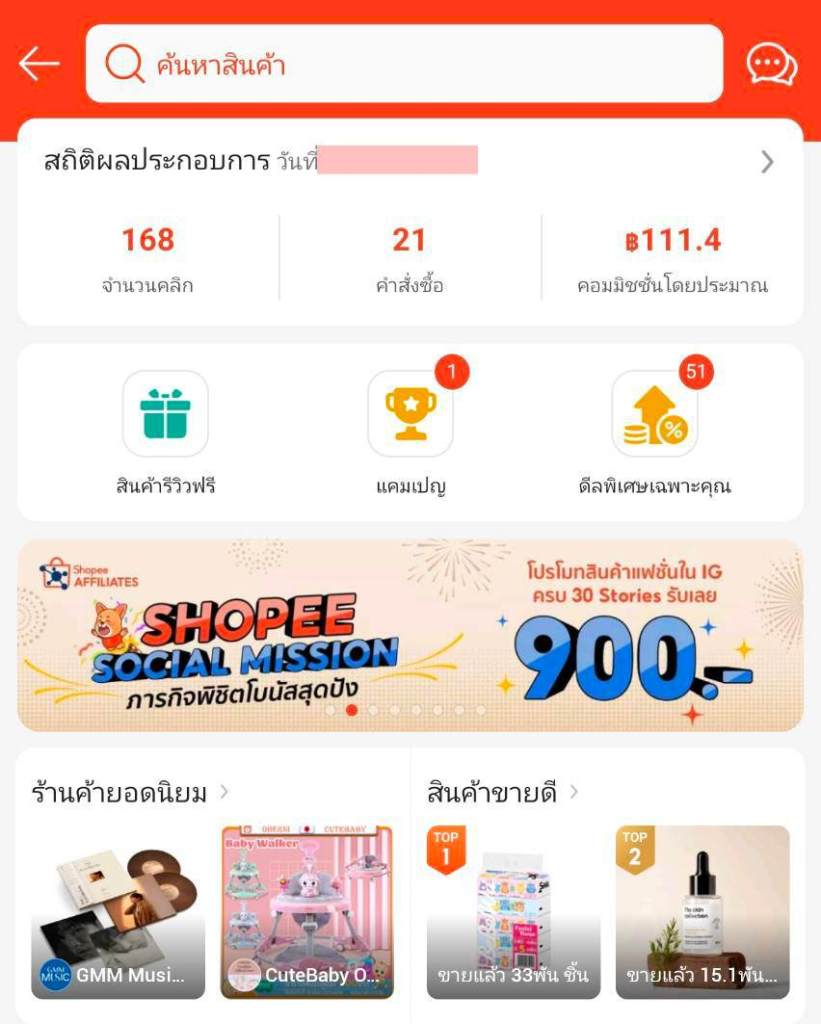Open TOP 2 serum product
Image resolution: width=821 pixels, height=1024 pixels.
[702, 912]
